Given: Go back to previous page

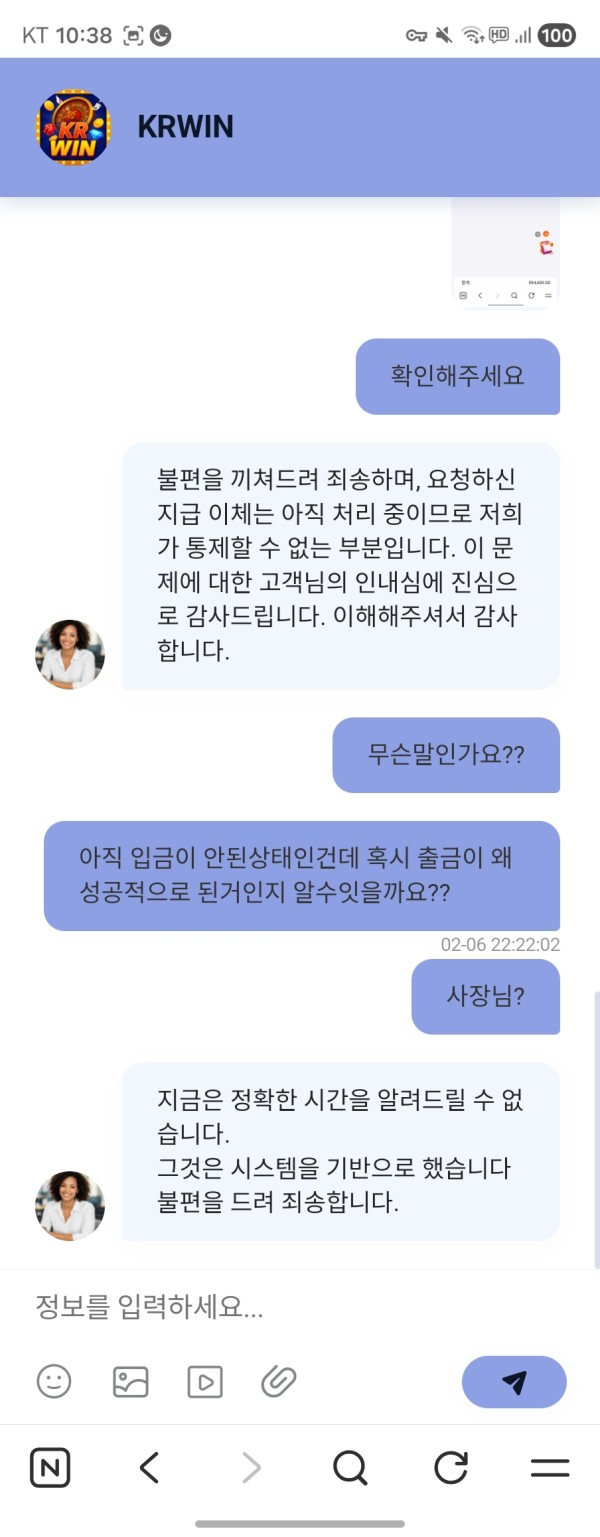Looking at the screenshot, I should [149, 1468].
